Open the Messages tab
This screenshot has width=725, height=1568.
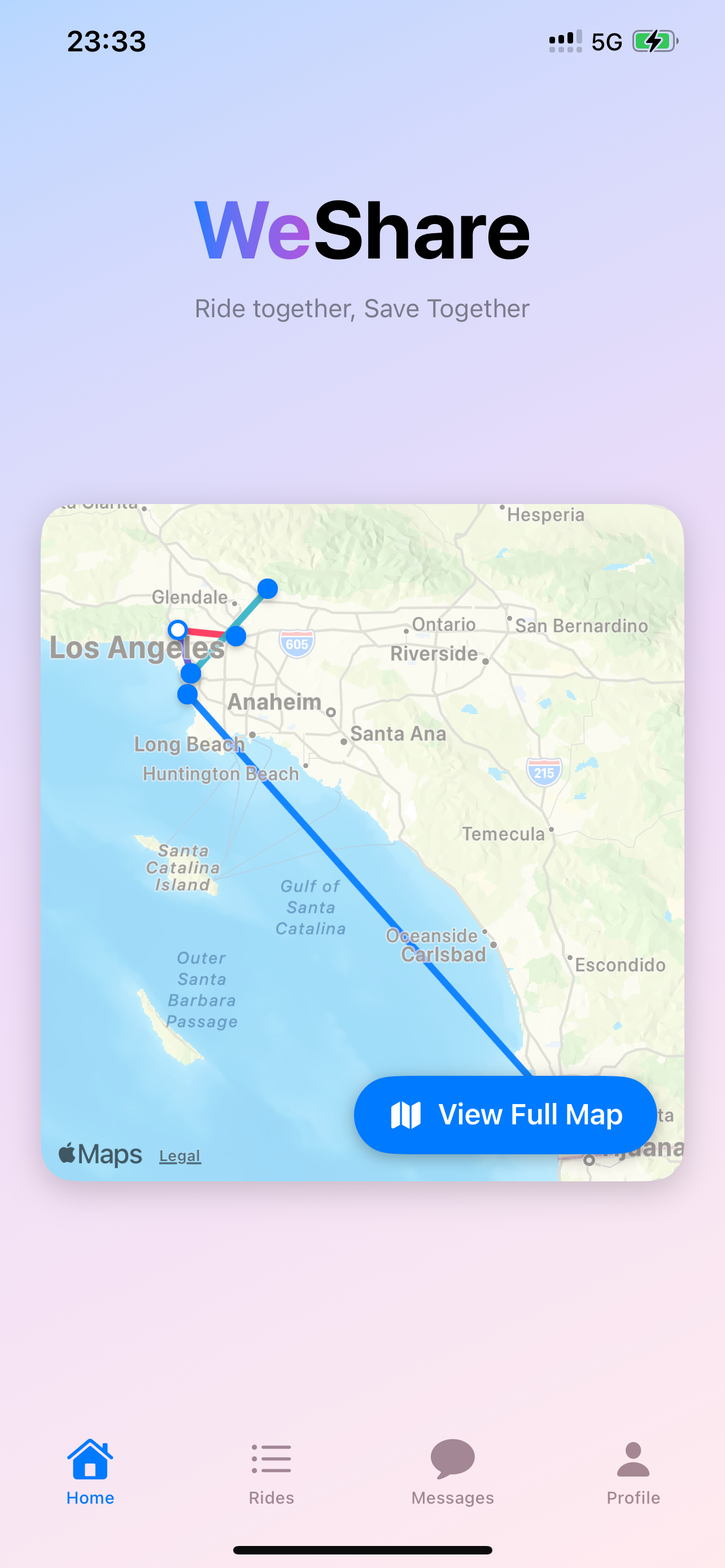click(452, 1472)
